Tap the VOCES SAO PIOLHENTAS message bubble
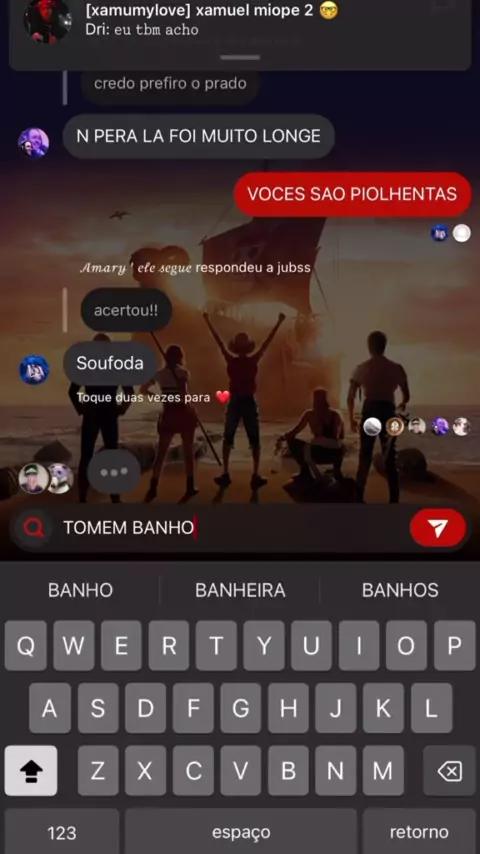 [x=353, y=194]
